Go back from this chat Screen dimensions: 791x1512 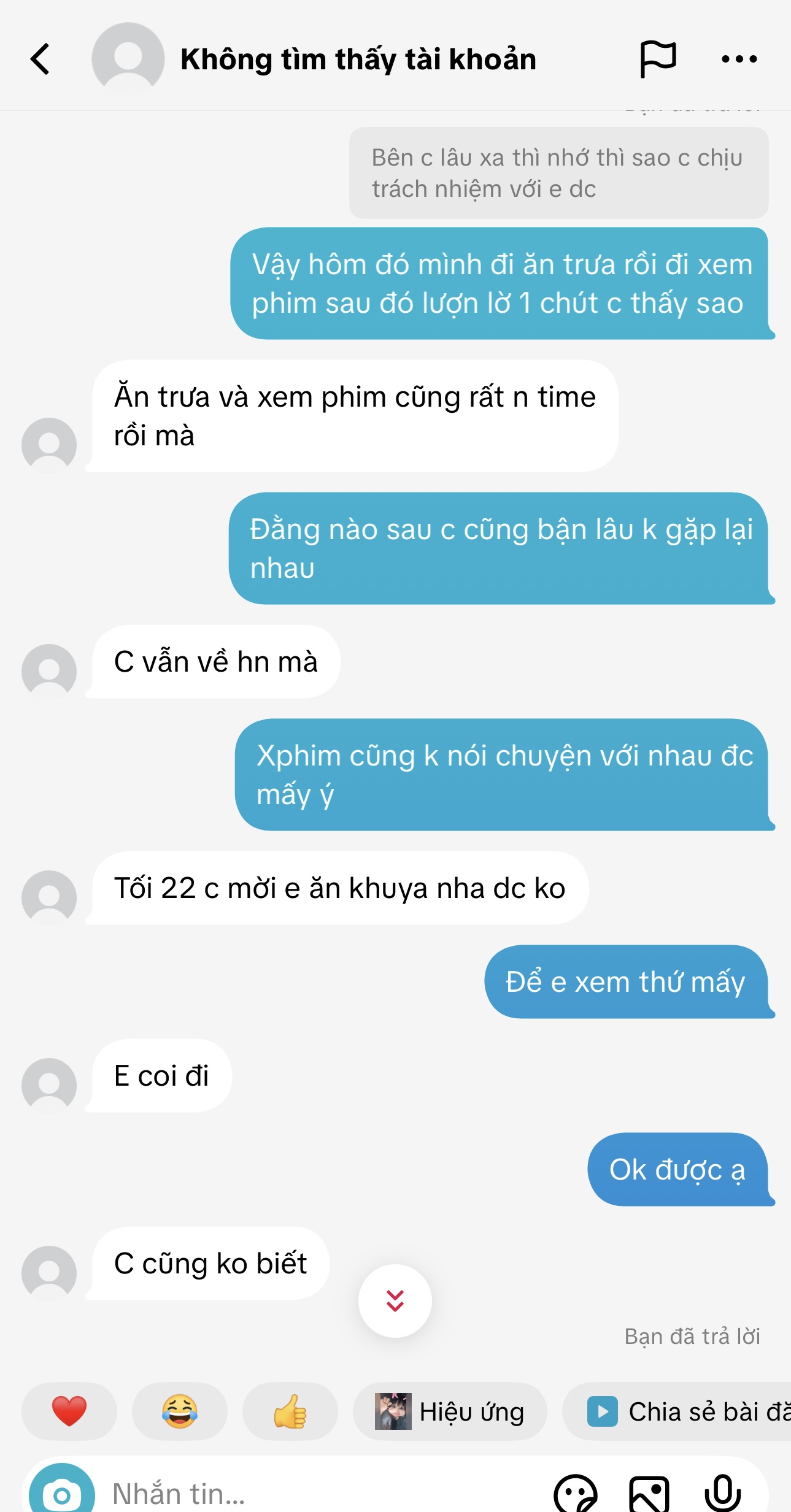tap(41, 59)
